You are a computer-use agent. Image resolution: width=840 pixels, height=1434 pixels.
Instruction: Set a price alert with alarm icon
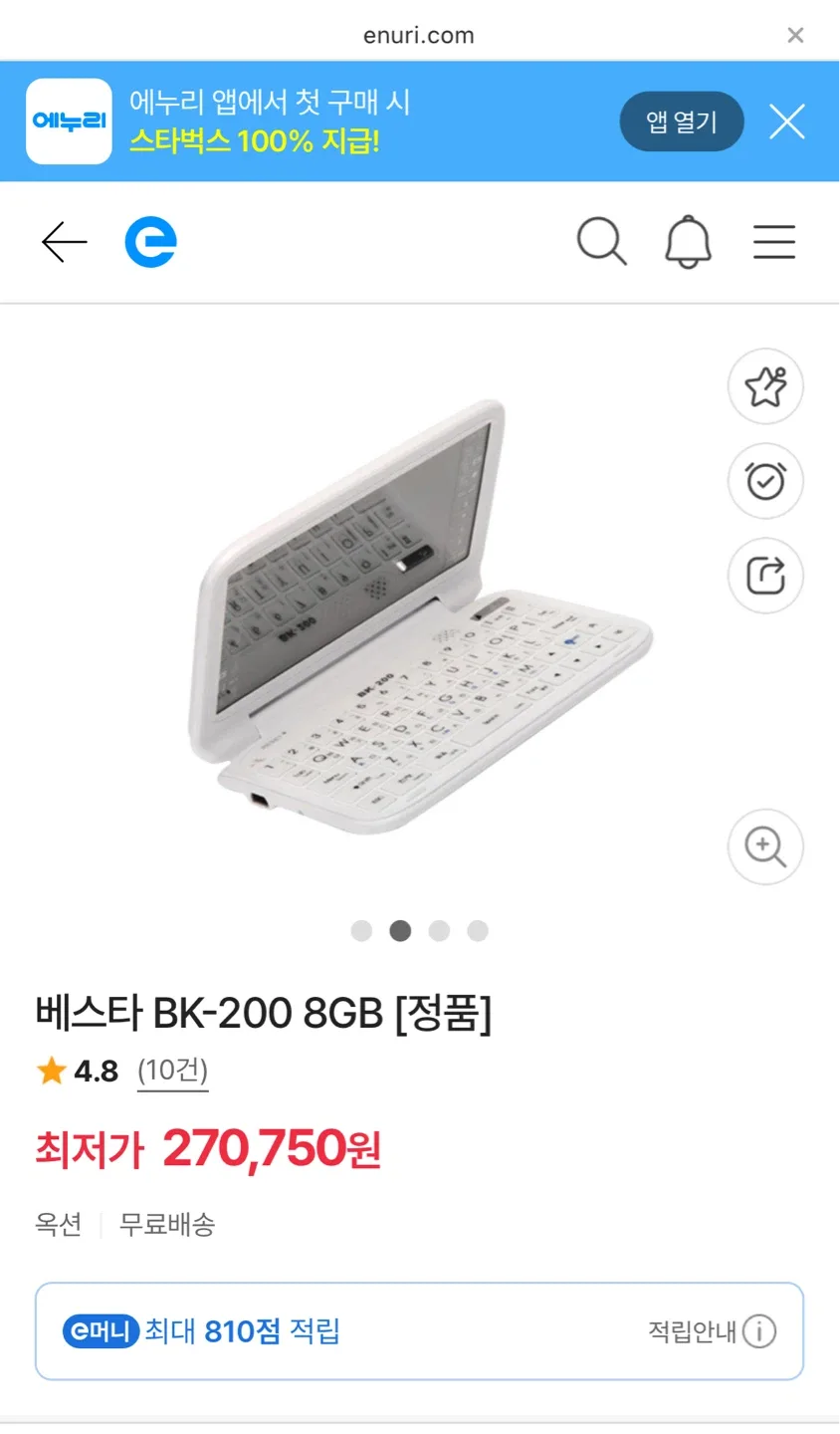click(765, 481)
